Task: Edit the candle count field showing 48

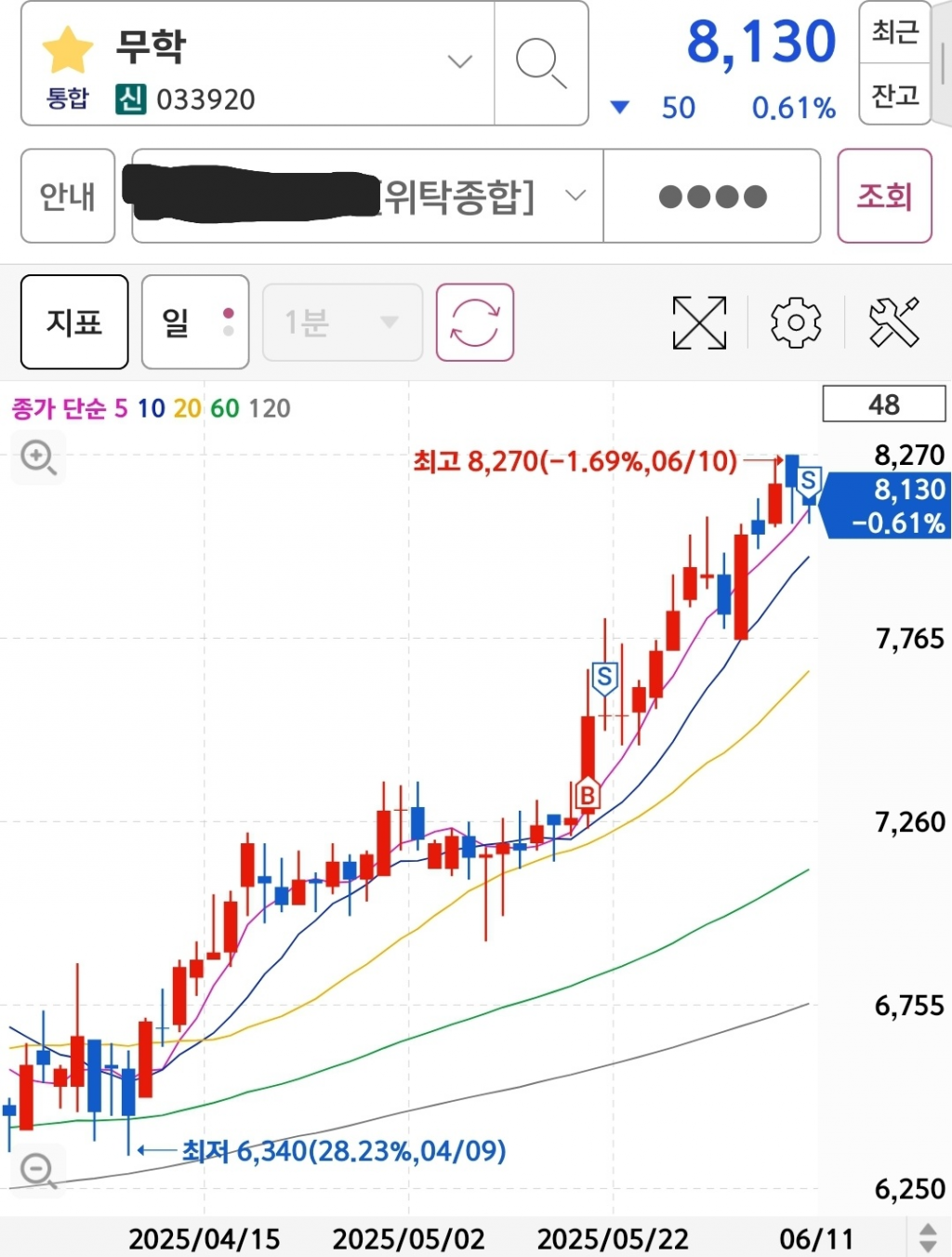Action: coord(883,404)
